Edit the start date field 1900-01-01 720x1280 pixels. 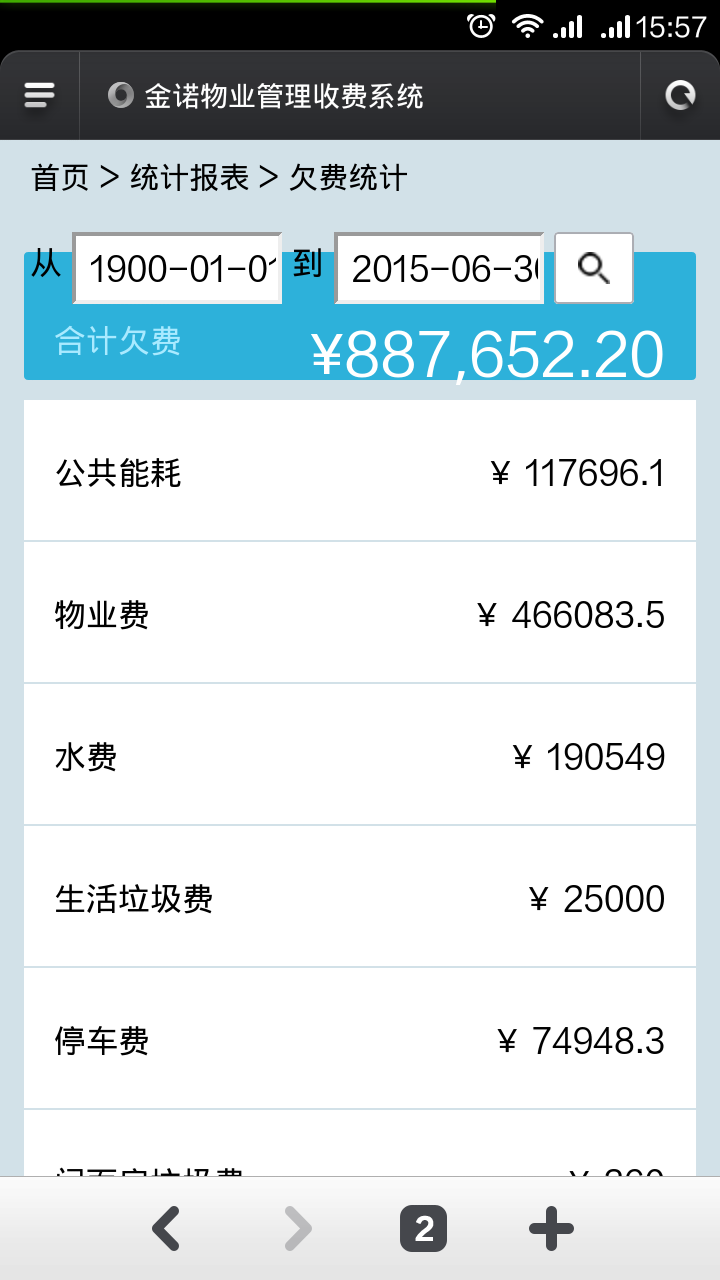pyautogui.click(x=178, y=268)
